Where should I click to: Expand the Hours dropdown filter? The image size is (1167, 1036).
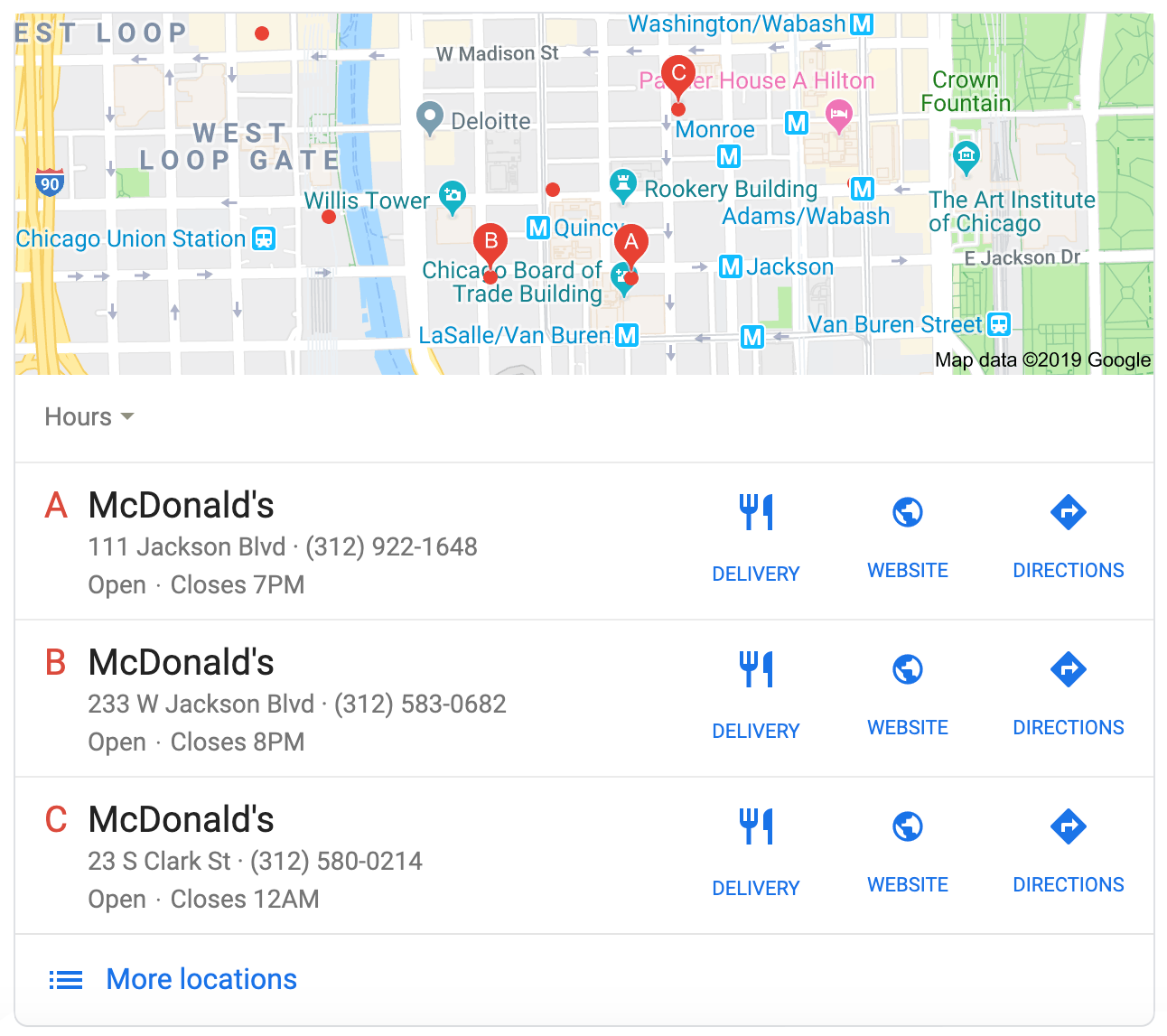pyautogui.click(x=89, y=417)
